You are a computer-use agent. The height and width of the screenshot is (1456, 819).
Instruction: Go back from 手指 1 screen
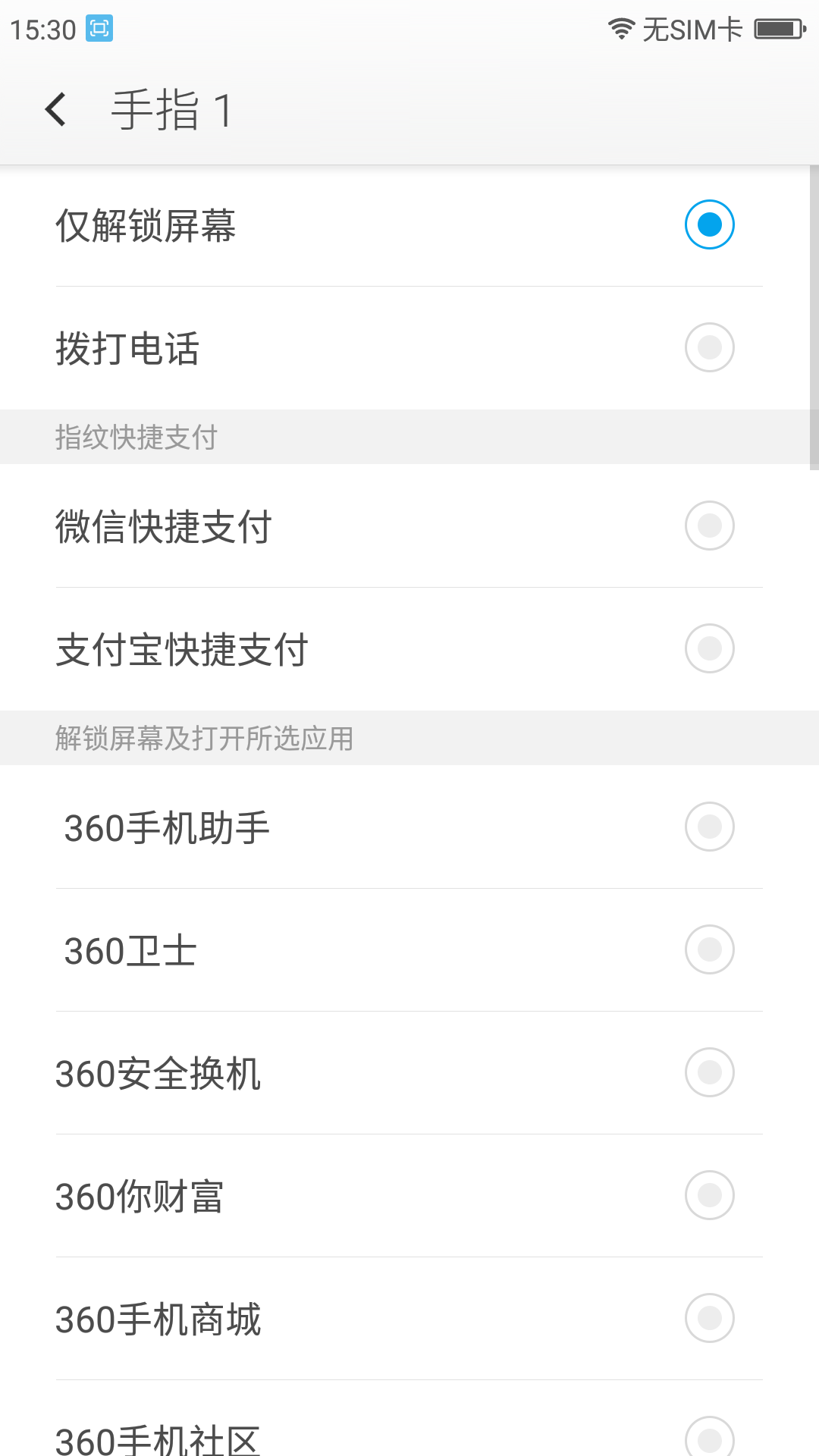point(56,110)
